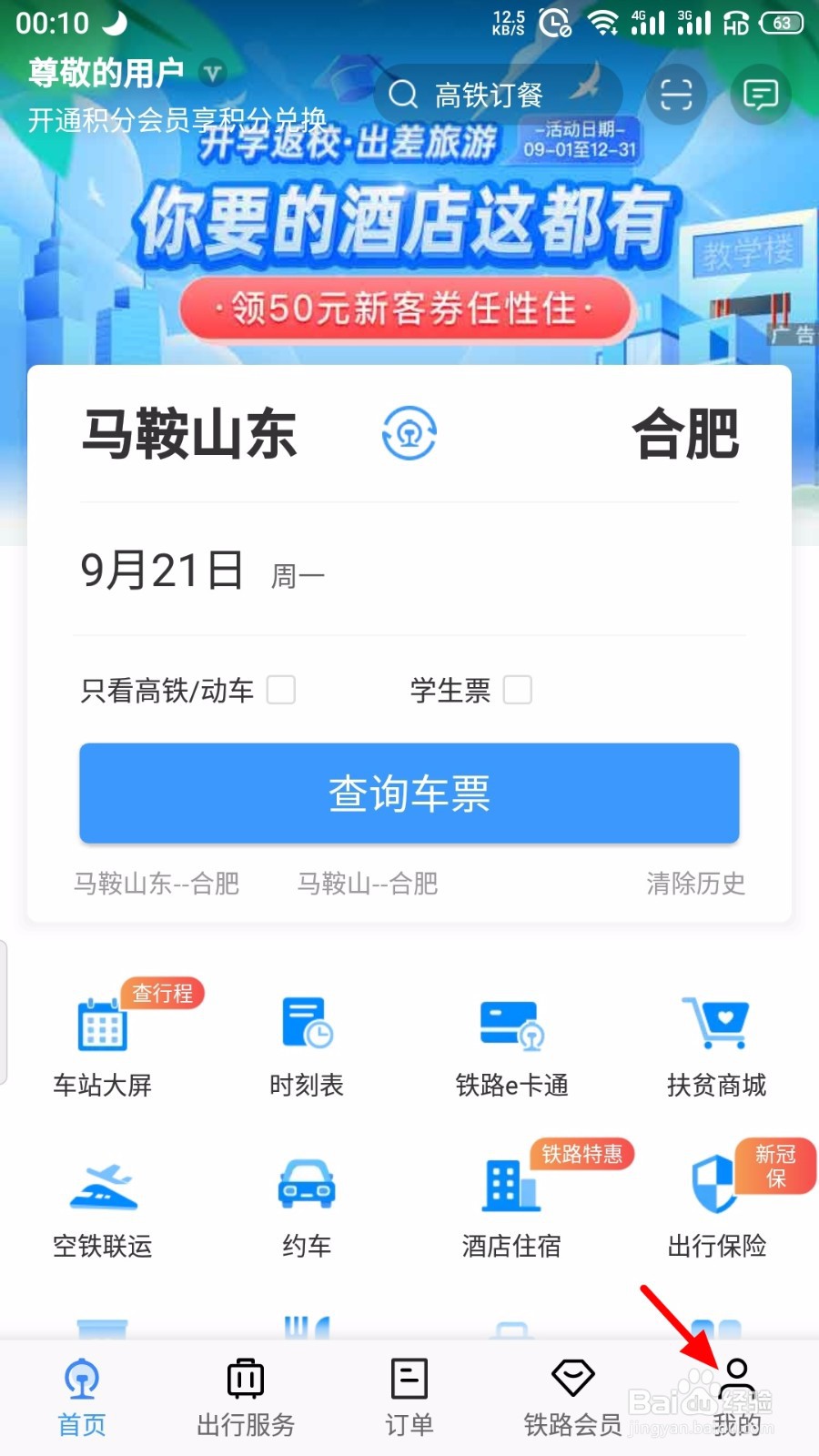Screen dimensions: 819x1456
Task: Open the message icon at top right
Action: tap(760, 95)
